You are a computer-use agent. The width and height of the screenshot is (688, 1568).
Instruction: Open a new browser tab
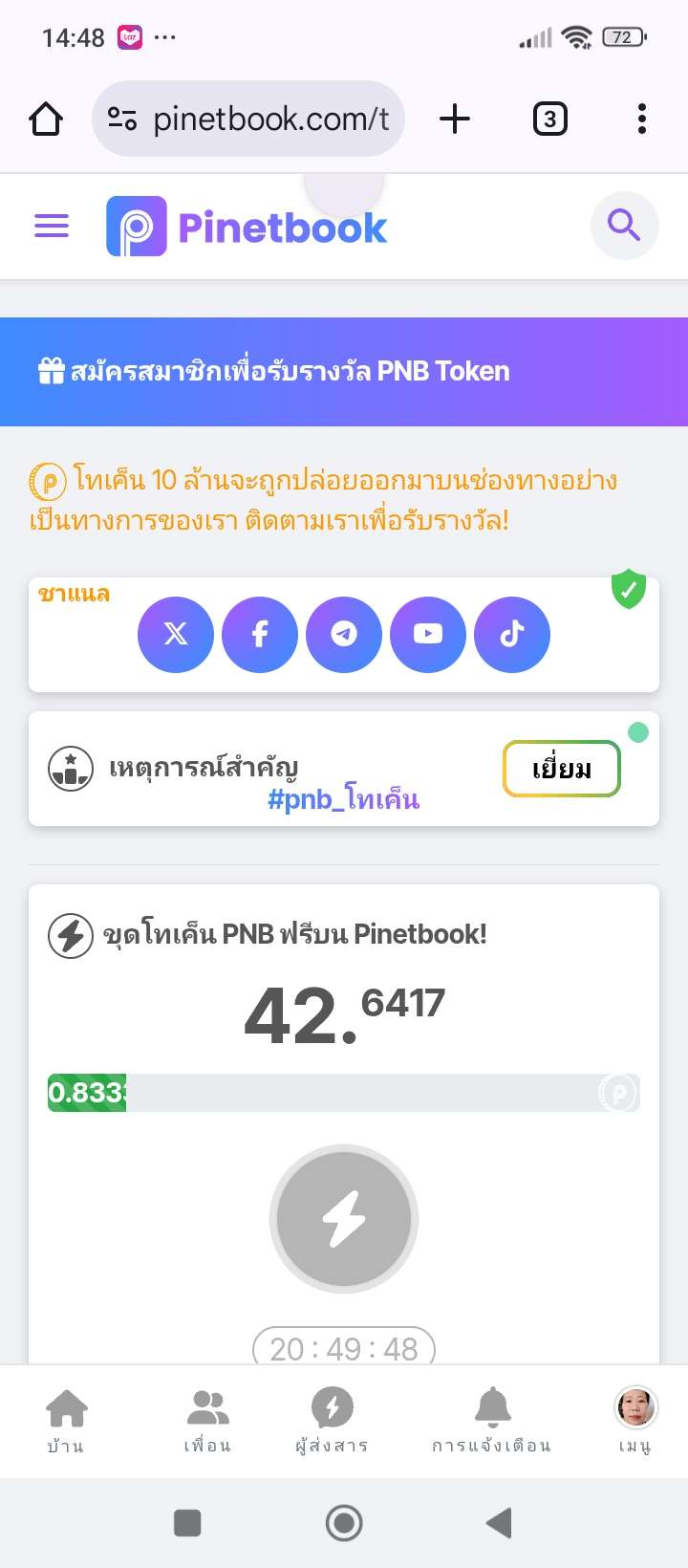pos(455,120)
